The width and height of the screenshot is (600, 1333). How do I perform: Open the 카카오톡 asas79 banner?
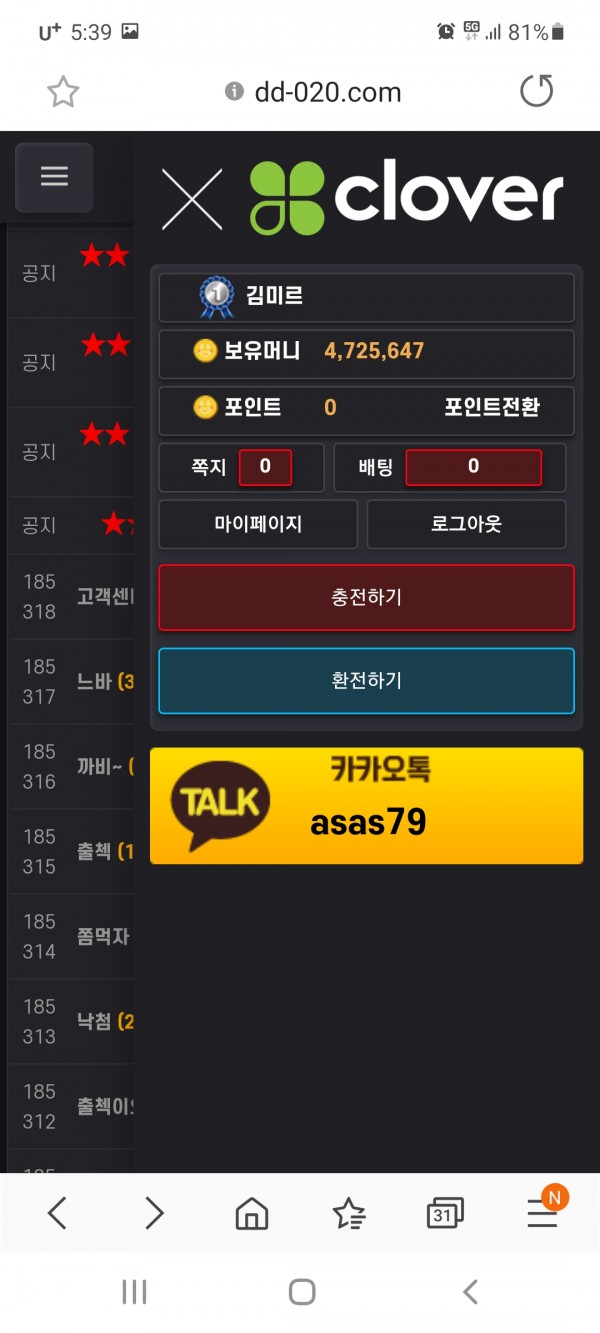pyautogui.click(x=366, y=805)
